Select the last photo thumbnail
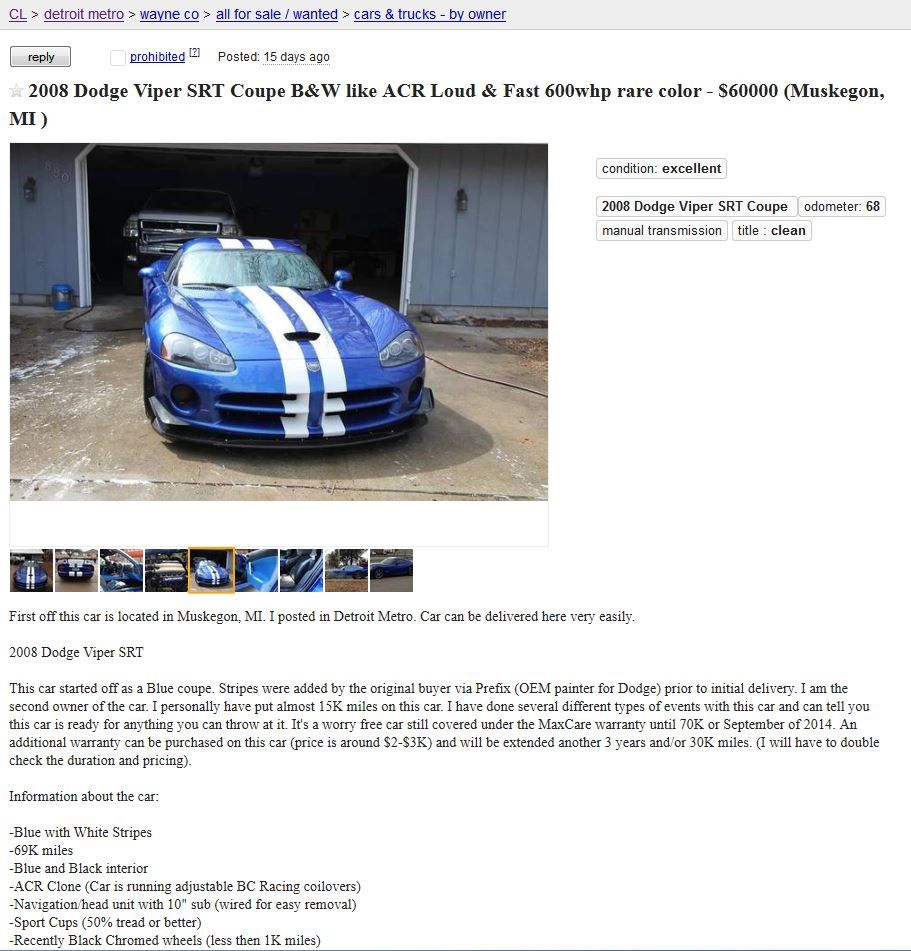The image size is (911, 951). pyautogui.click(x=391, y=570)
